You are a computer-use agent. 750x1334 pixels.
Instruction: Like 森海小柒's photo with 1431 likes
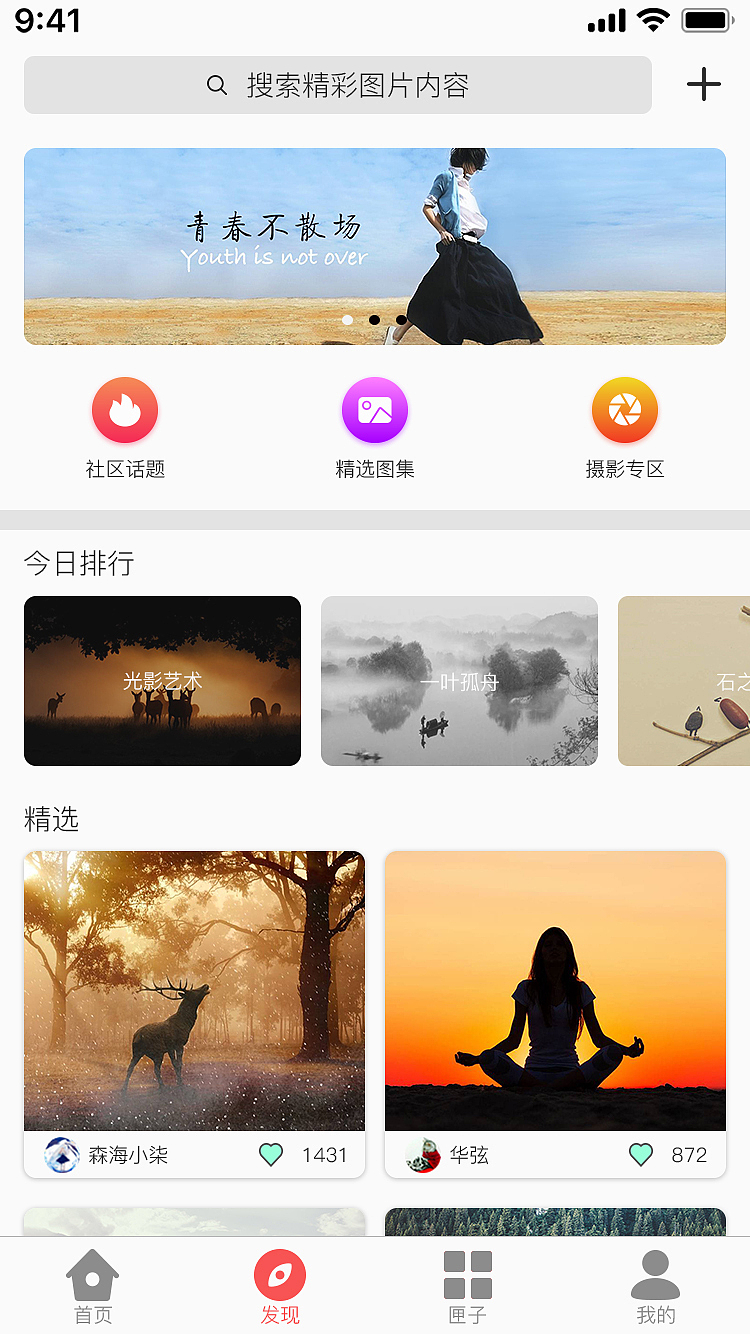(271, 1155)
